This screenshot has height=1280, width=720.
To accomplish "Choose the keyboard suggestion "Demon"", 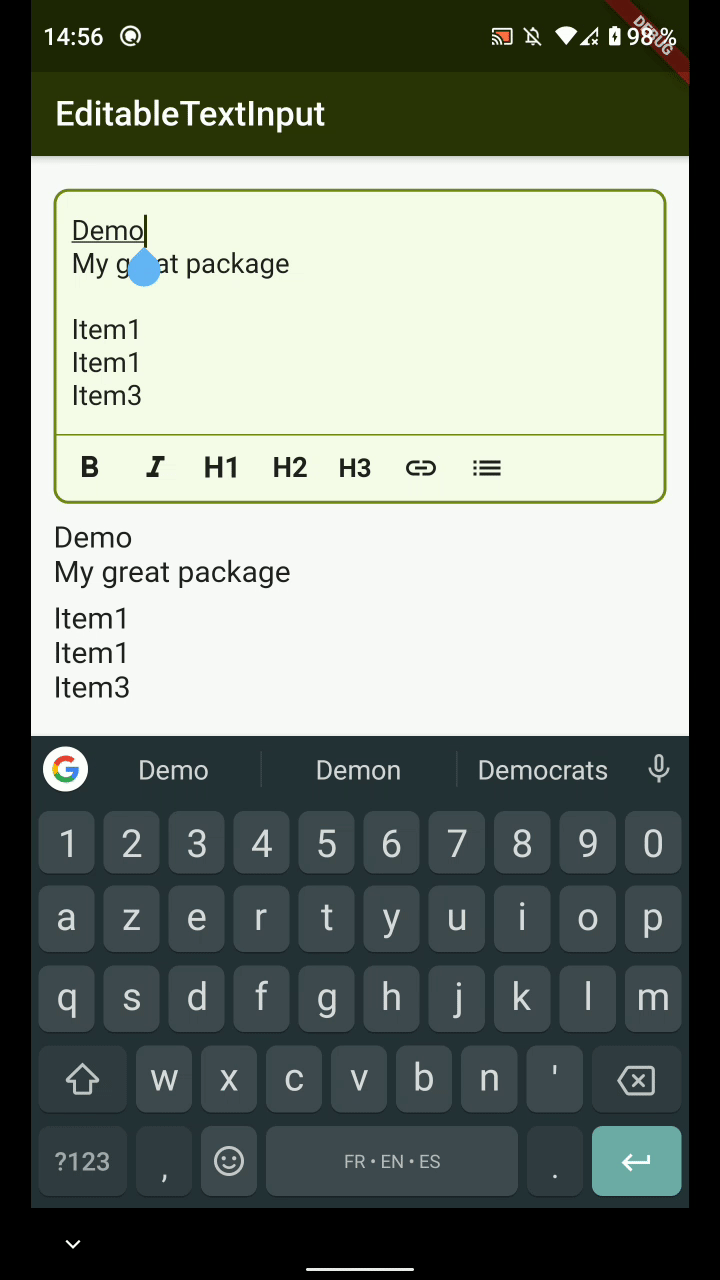I will pos(358,770).
